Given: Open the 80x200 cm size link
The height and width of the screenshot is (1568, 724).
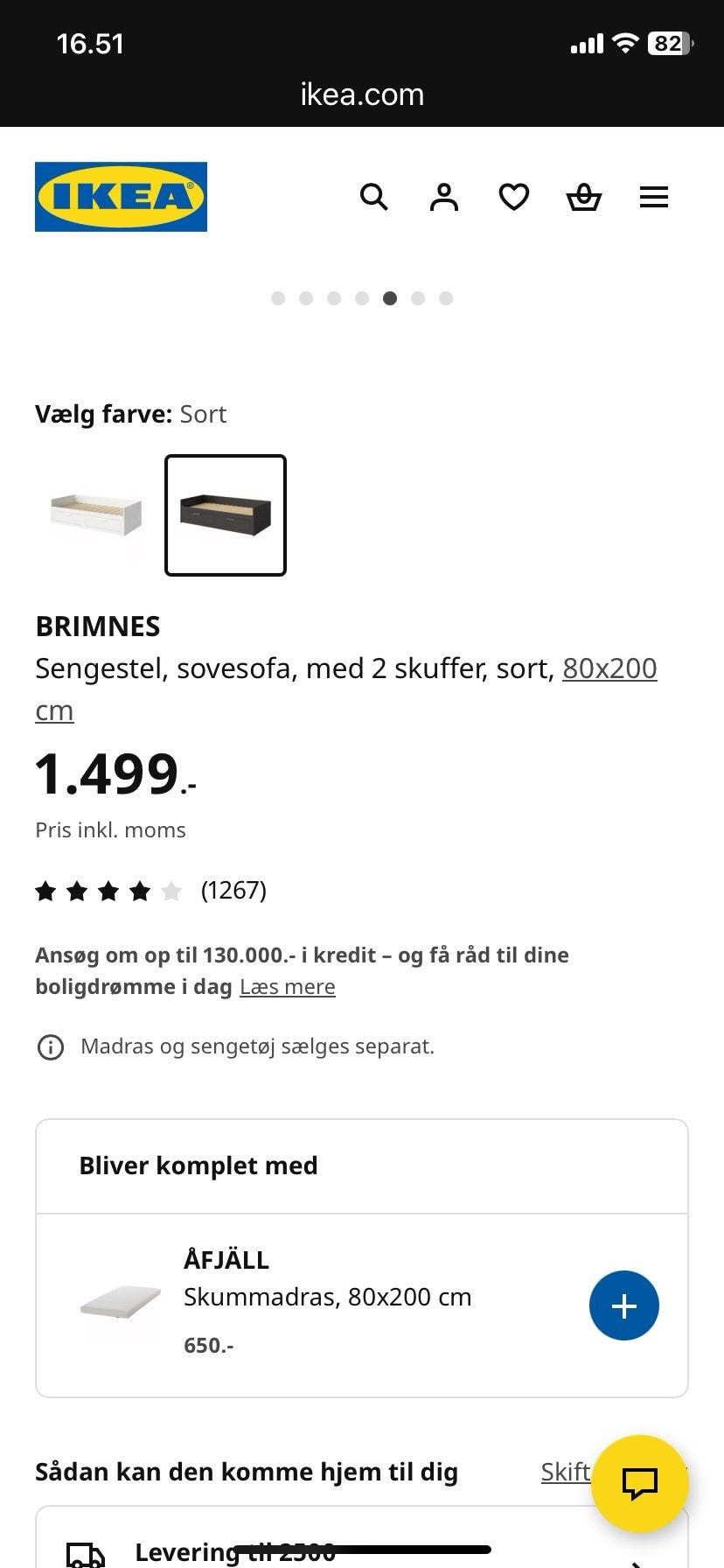Looking at the screenshot, I should [x=609, y=668].
